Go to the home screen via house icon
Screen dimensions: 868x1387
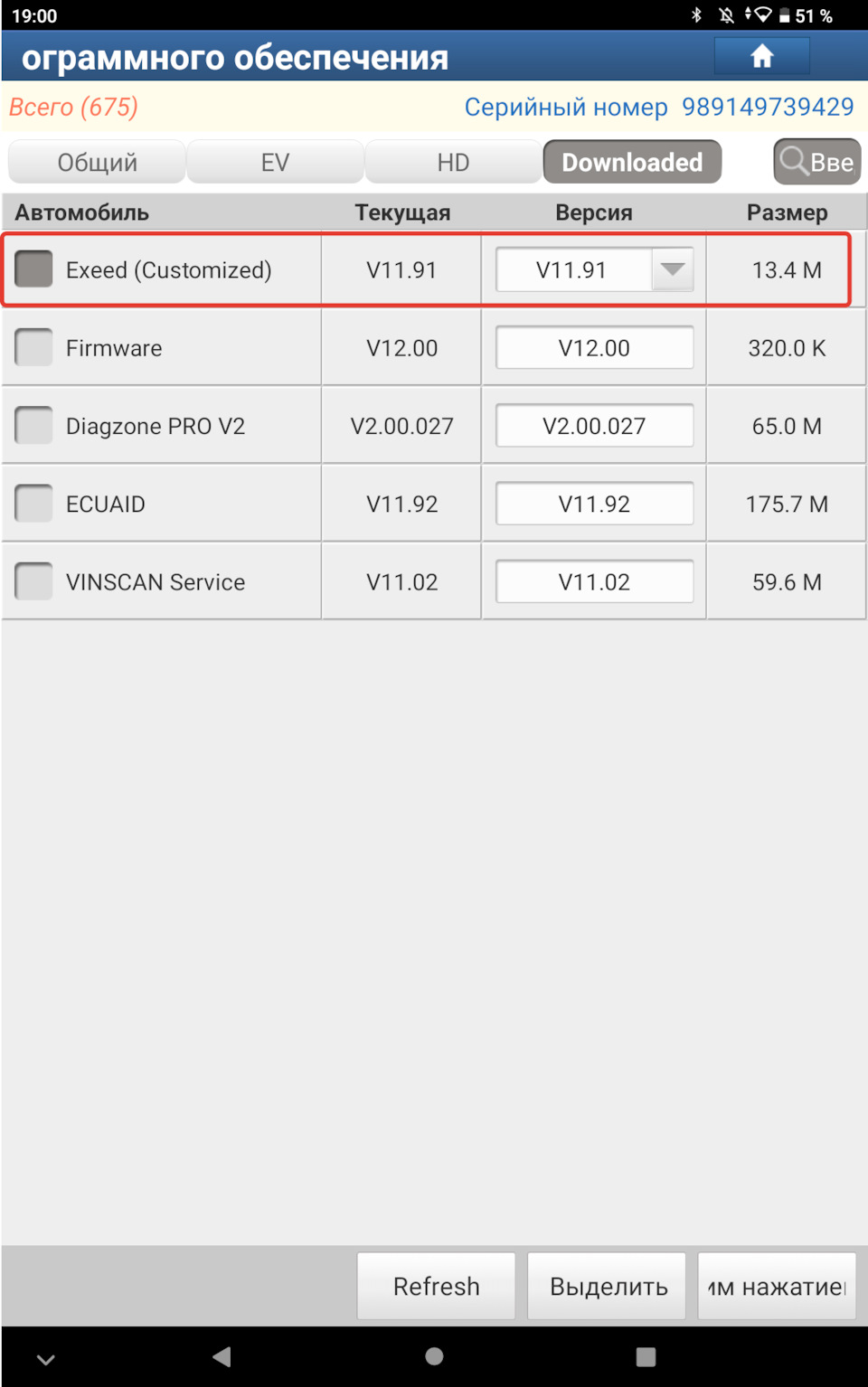tap(761, 56)
